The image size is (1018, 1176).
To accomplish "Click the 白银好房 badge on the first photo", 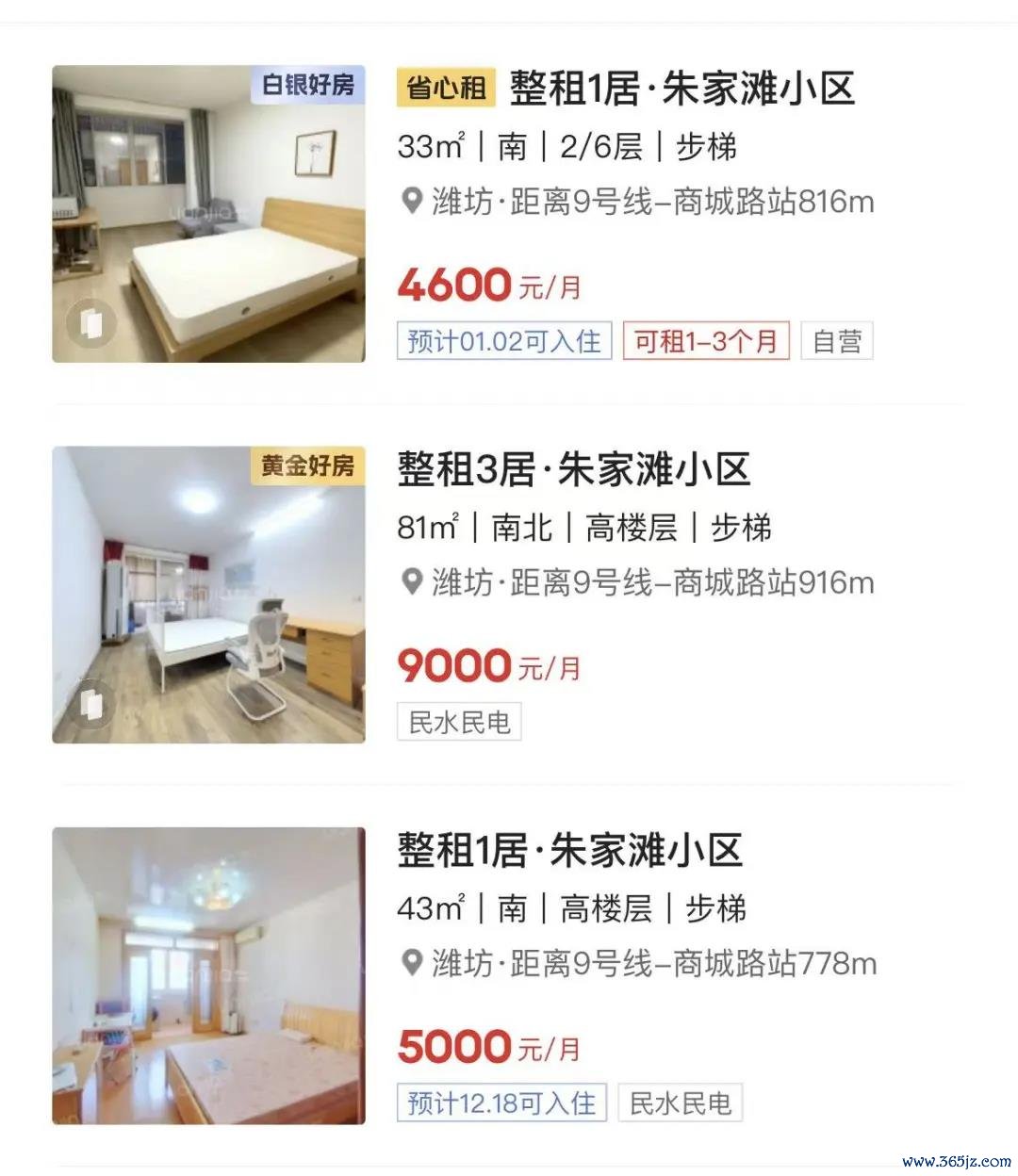I will (x=309, y=83).
